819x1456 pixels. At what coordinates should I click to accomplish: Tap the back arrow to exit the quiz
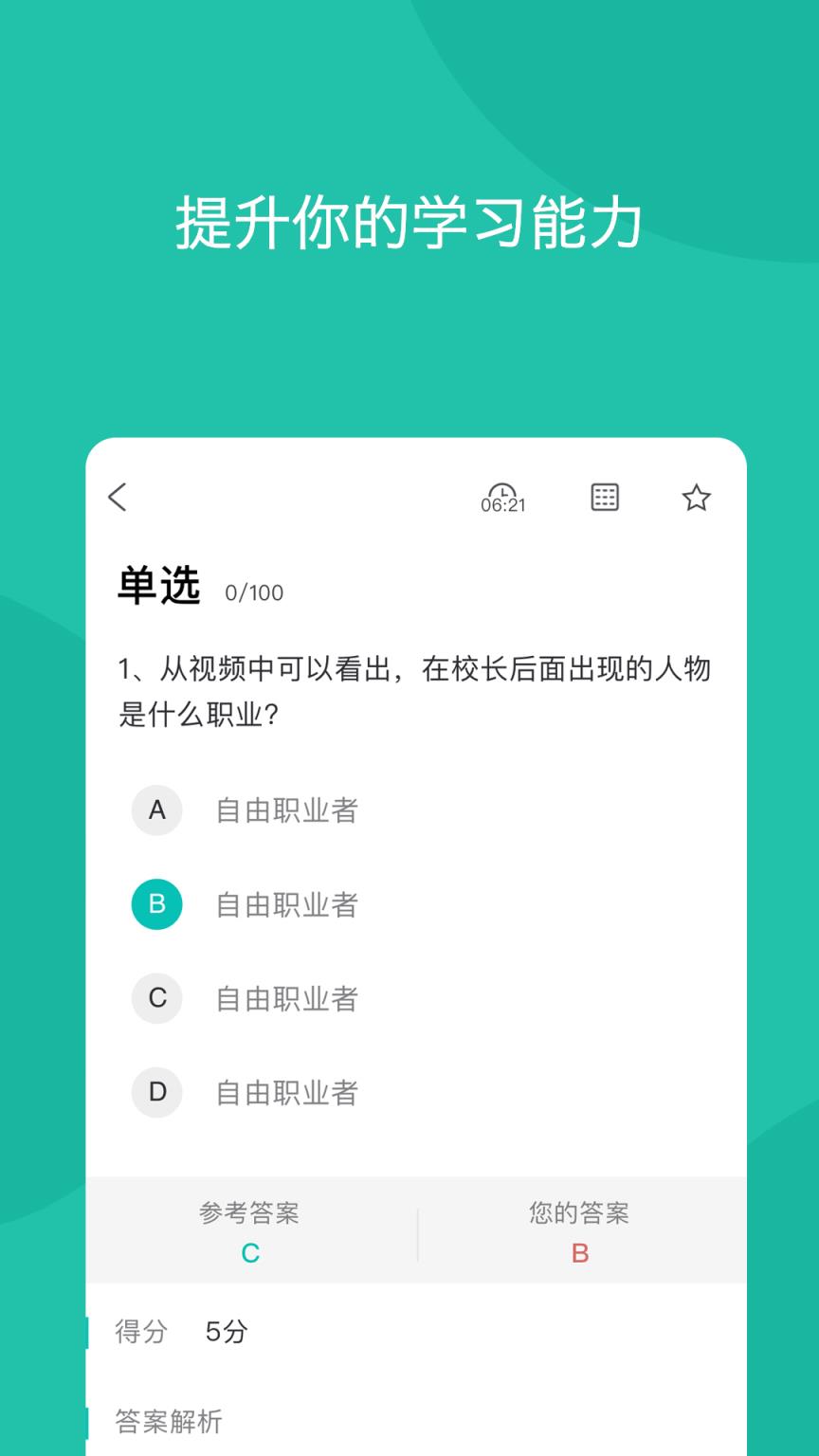118,497
